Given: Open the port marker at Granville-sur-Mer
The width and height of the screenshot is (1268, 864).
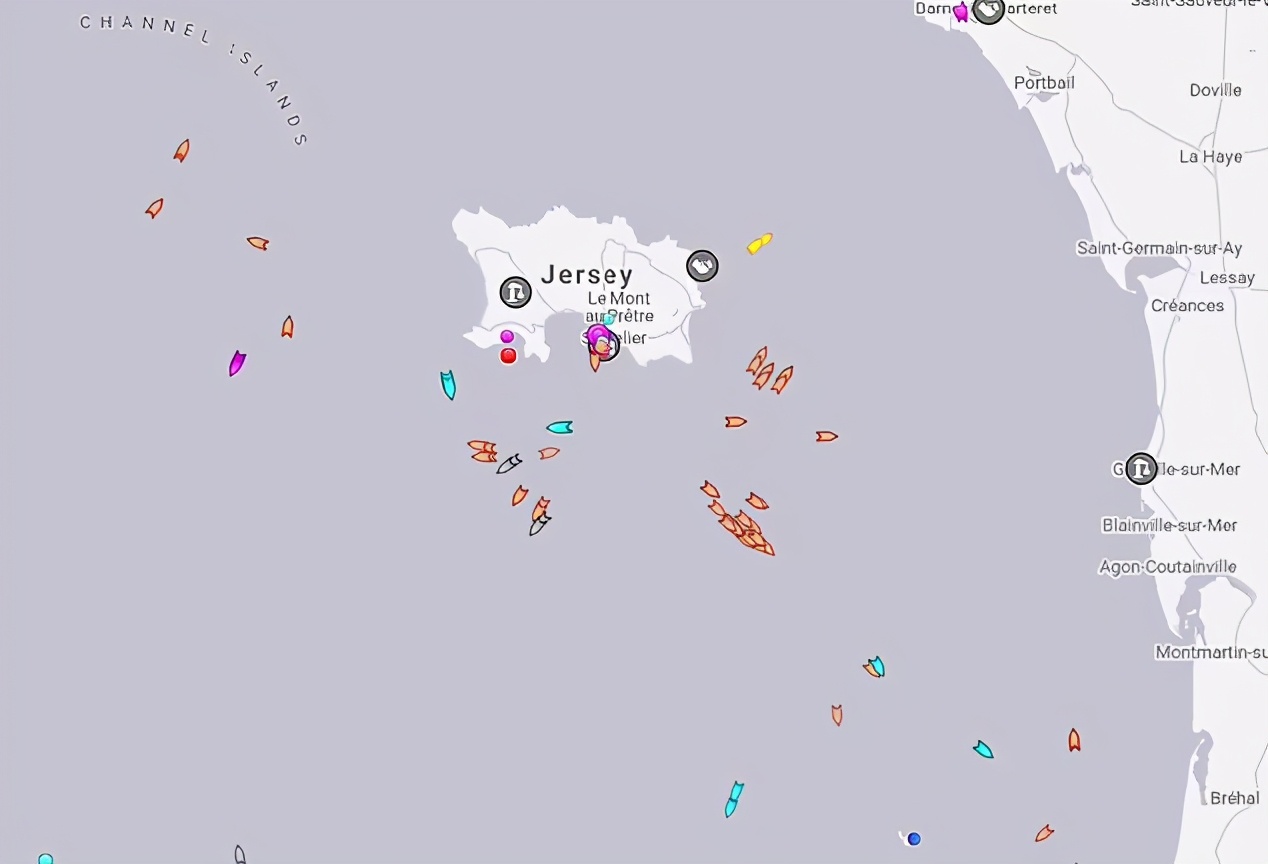Looking at the screenshot, I should (1141, 468).
